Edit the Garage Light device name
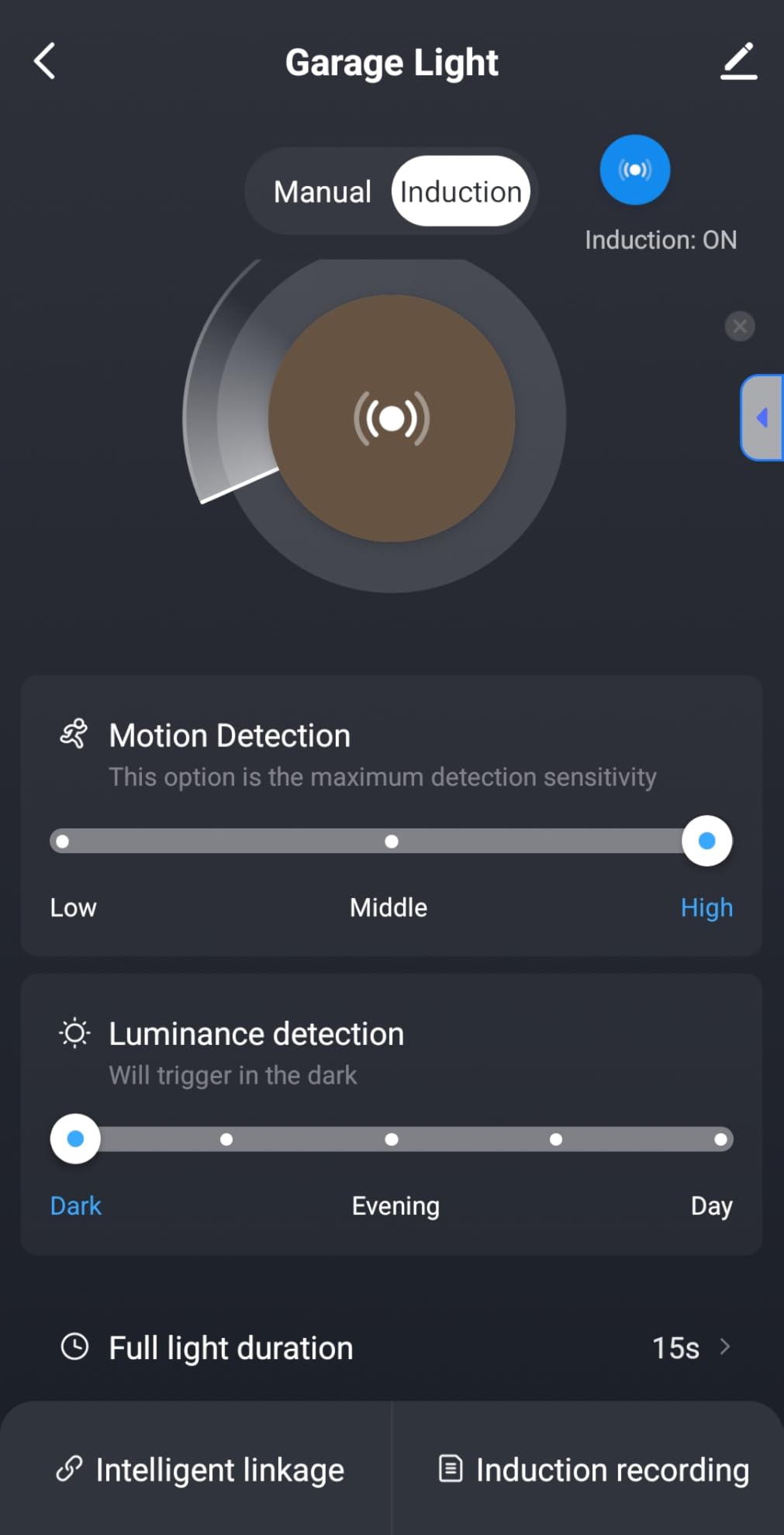Image resolution: width=784 pixels, height=1535 pixels. tap(738, 61)
